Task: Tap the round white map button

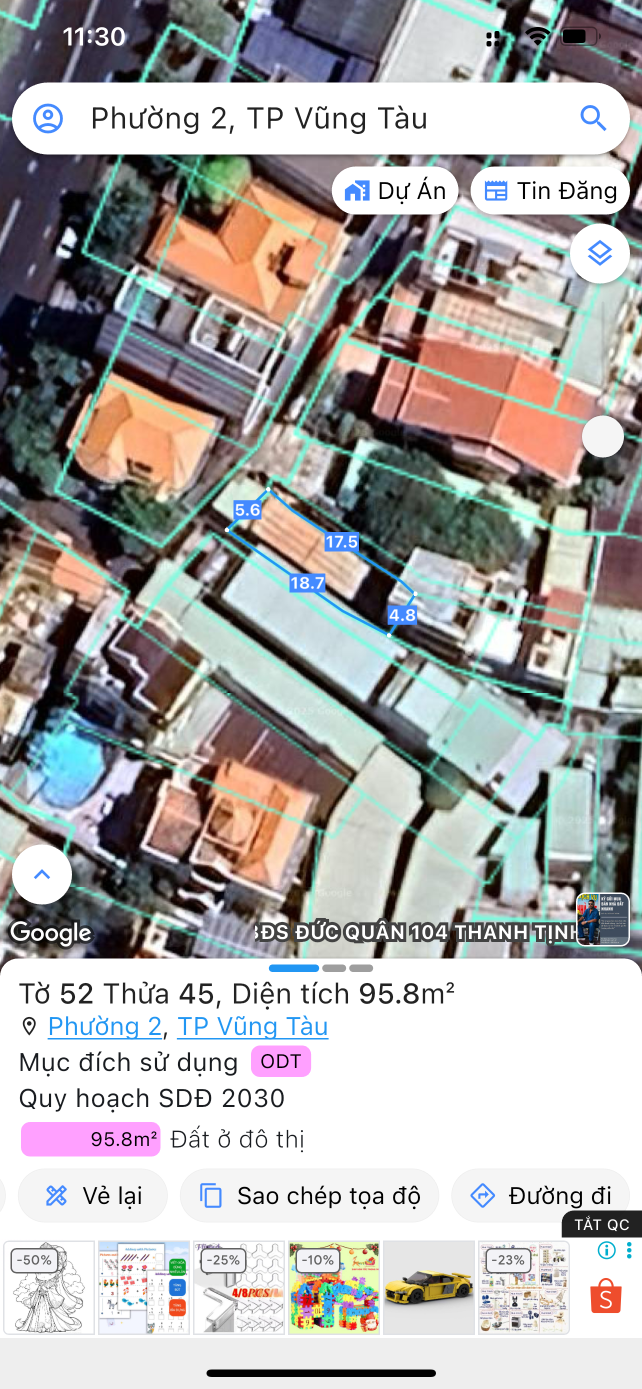Action: 603,437
